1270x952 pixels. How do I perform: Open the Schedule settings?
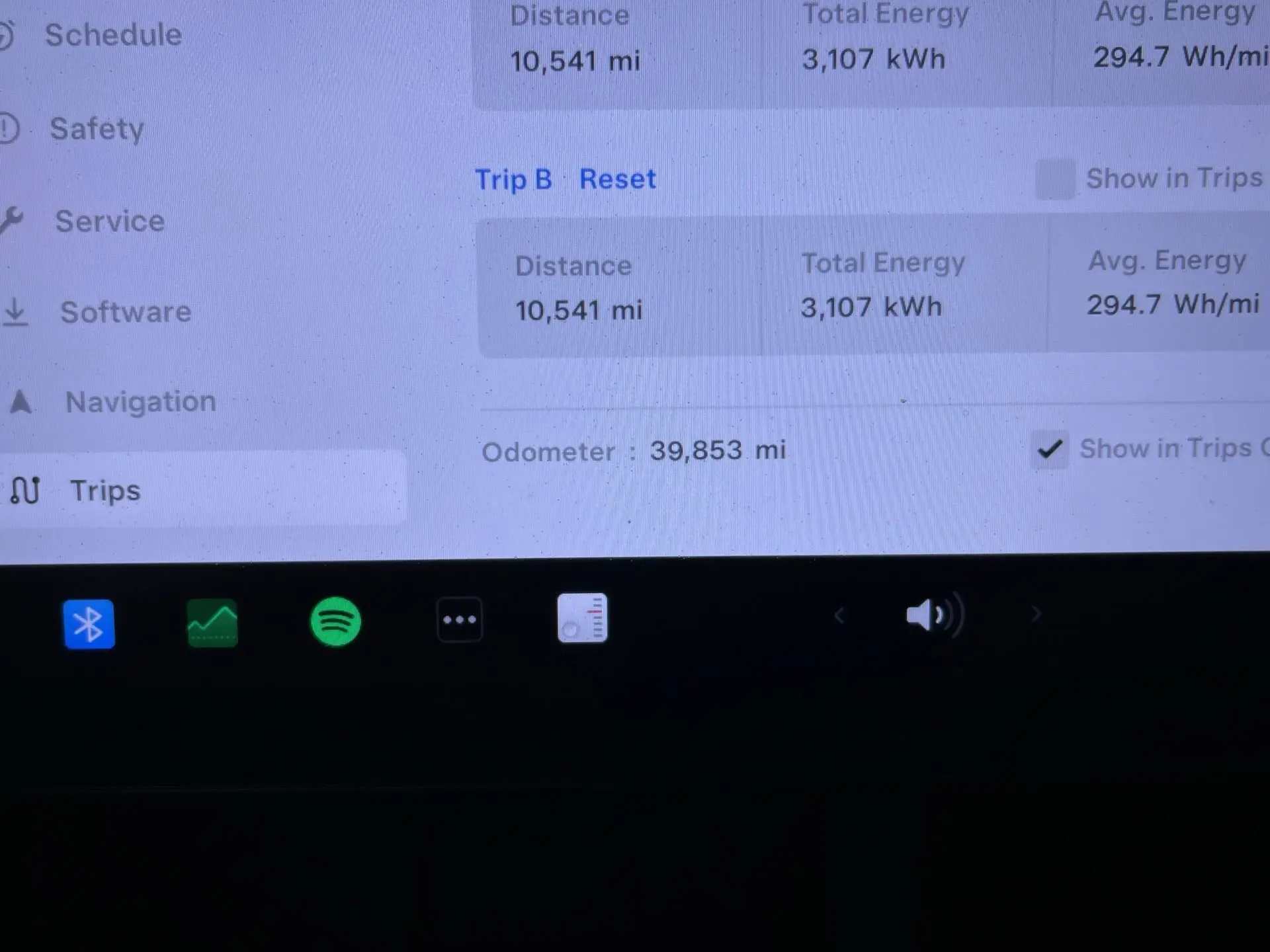[112, 35]
